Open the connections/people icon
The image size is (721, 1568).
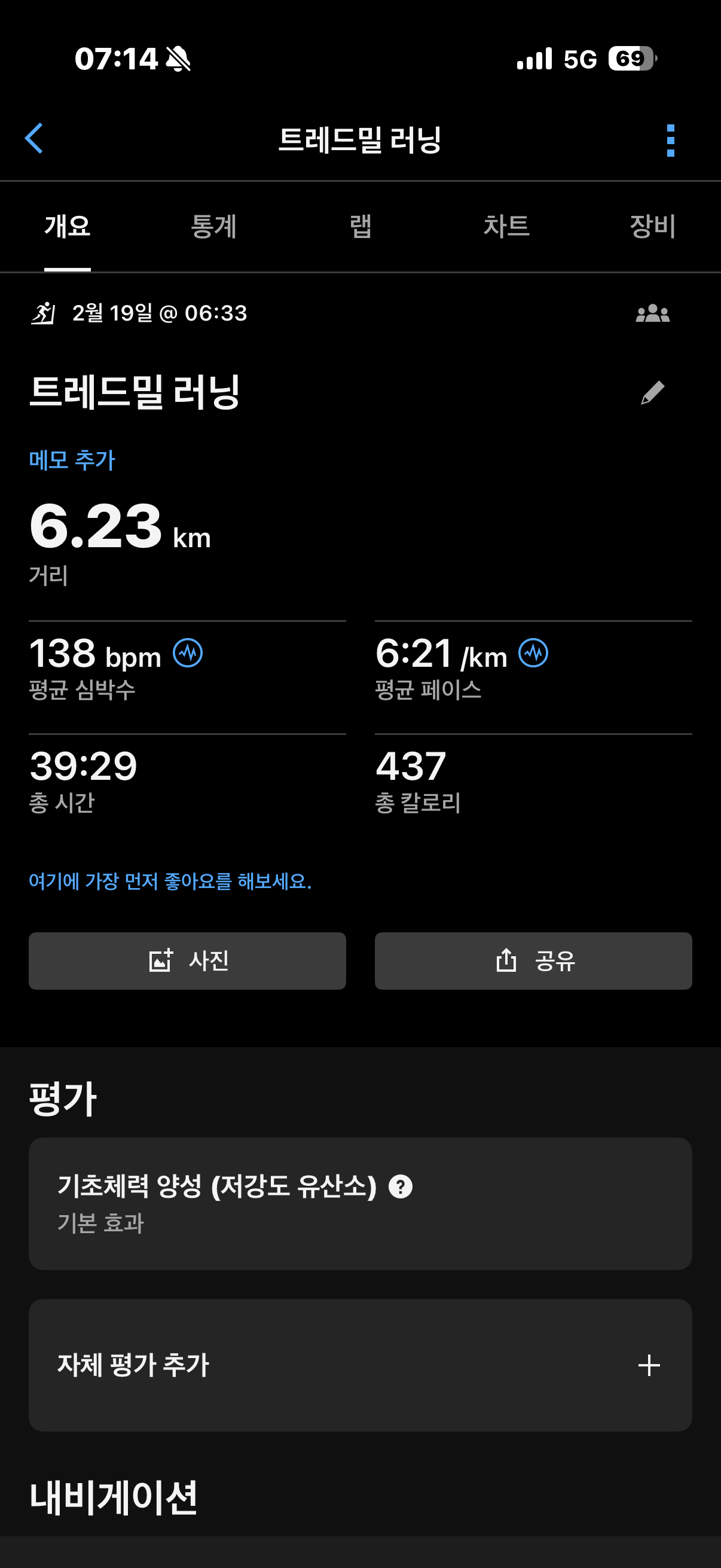[x=653, y=314]
